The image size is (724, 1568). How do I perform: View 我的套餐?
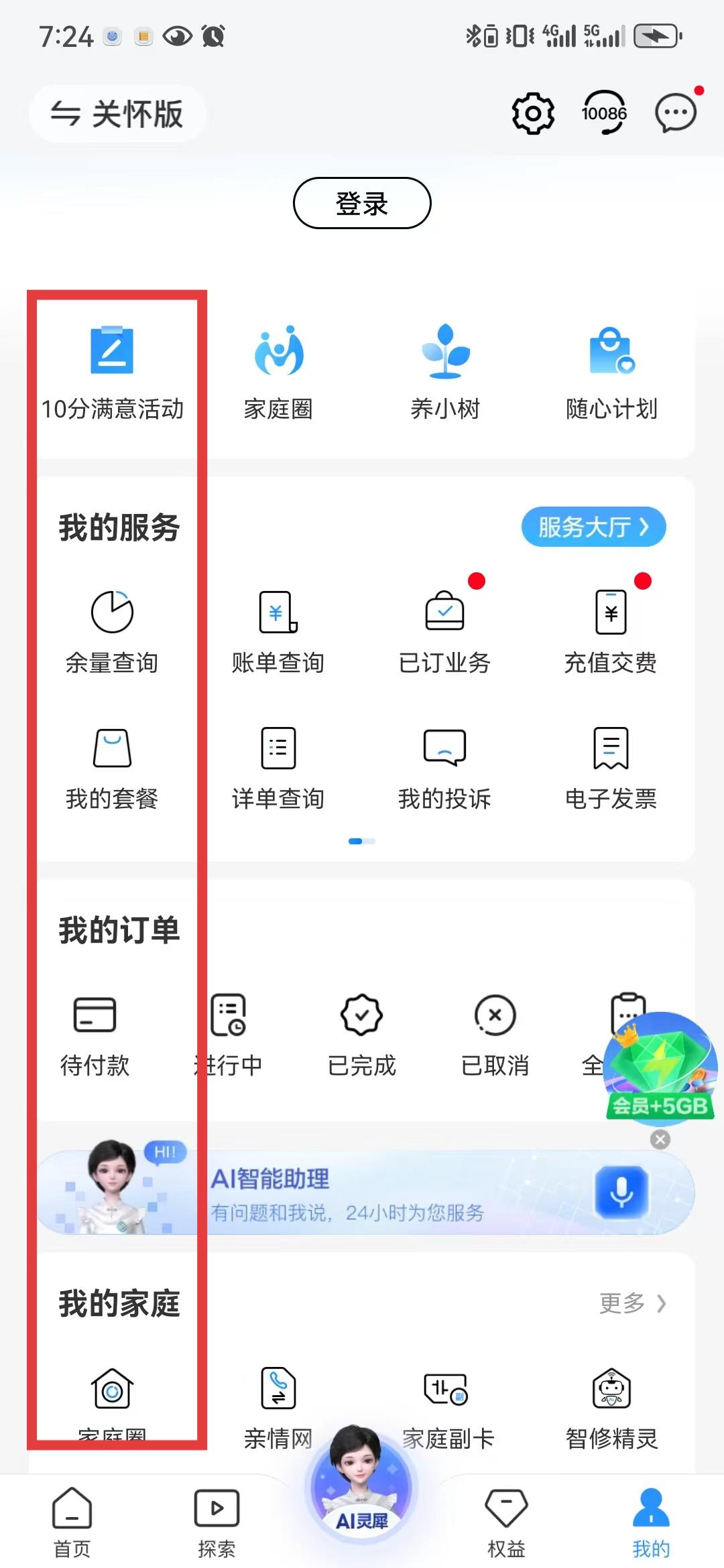112,767
